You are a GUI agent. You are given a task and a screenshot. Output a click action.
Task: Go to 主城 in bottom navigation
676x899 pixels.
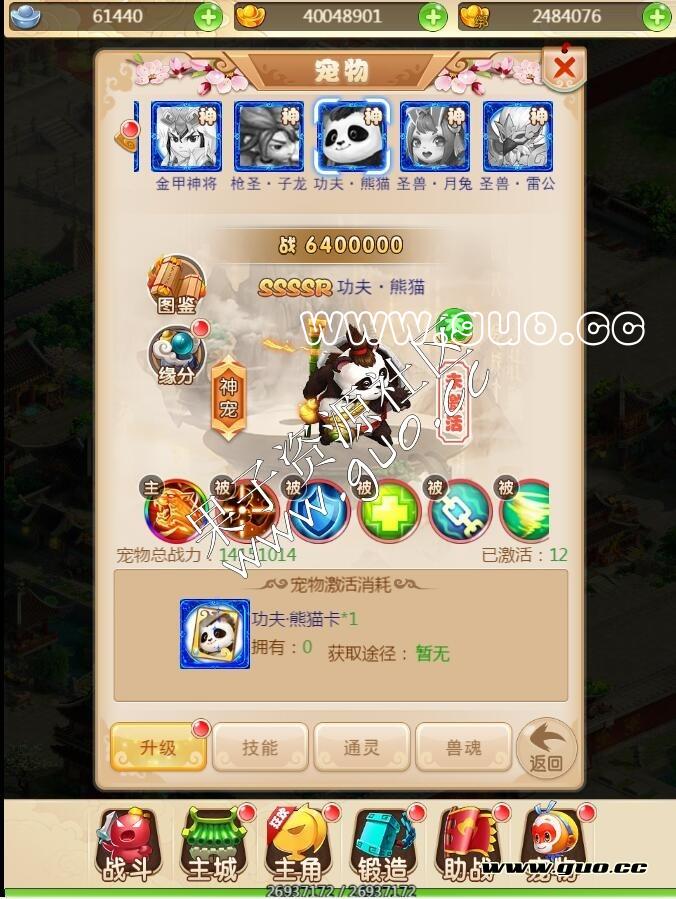(212, 845)
